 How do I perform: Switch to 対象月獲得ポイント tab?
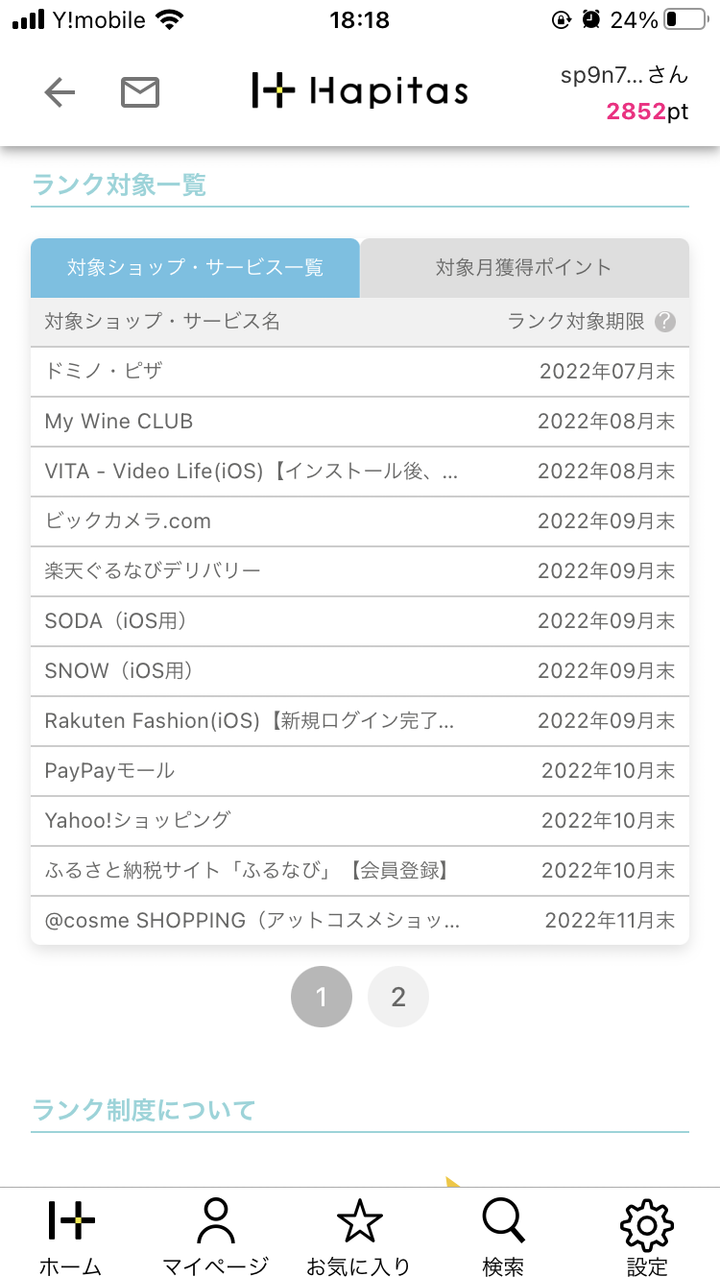(524, 268)
